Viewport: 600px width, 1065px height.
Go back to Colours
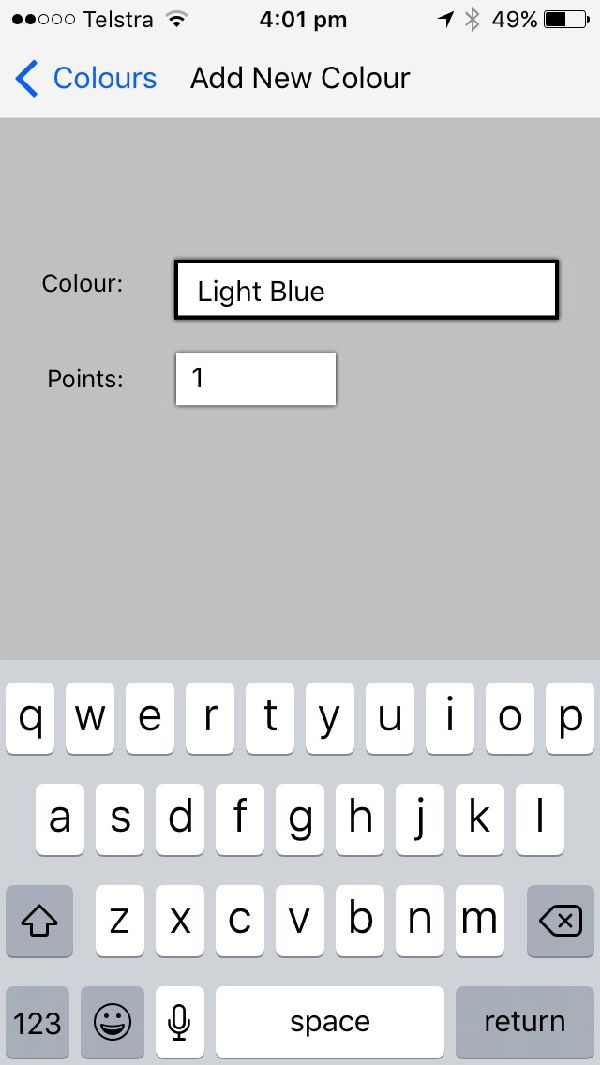[x=86, y=78]
